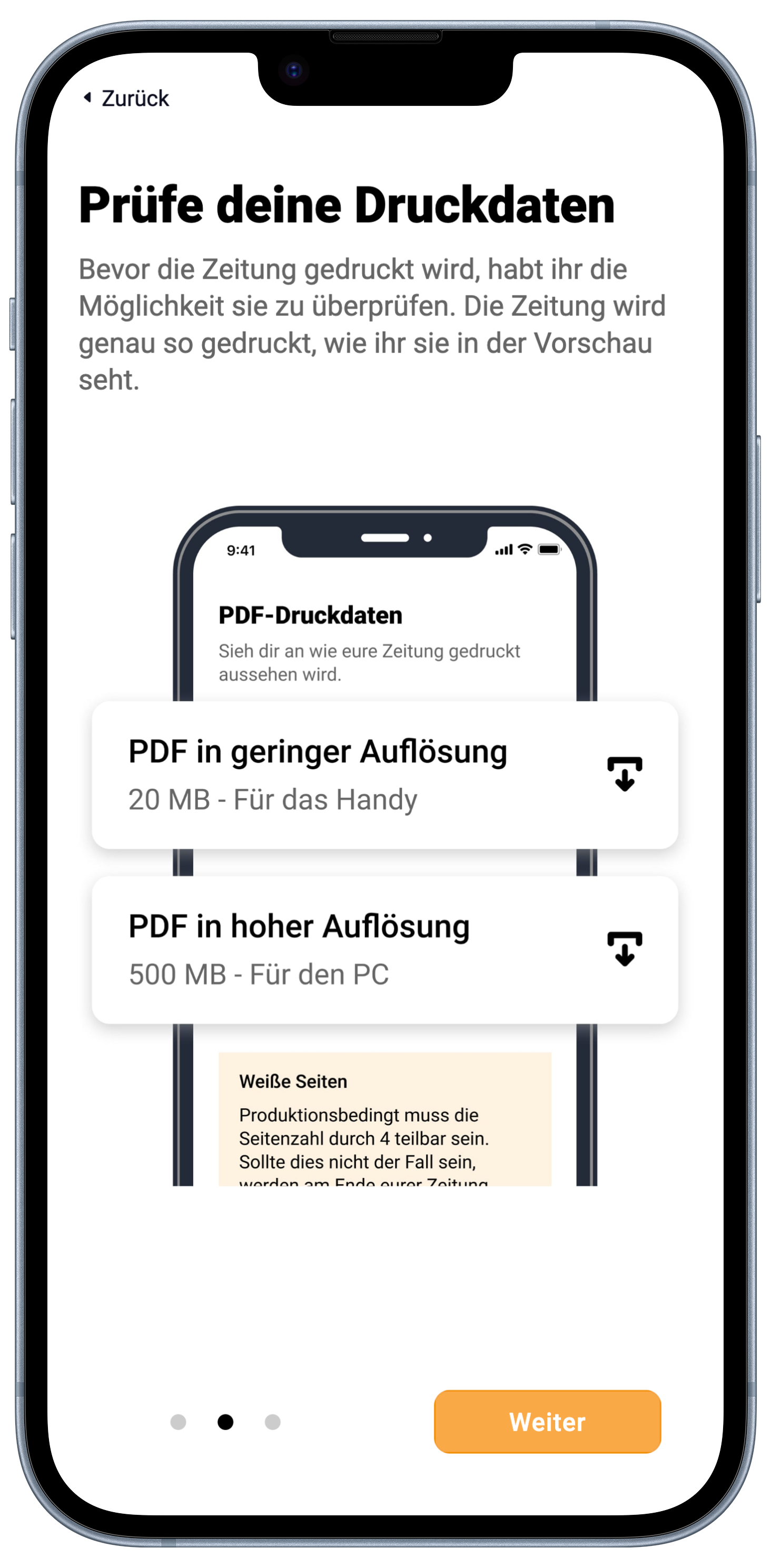Jump to the third onboarding page dot
This screenshot has width=771, height=1568.
pyautogui.click(x=273, y=1422)
